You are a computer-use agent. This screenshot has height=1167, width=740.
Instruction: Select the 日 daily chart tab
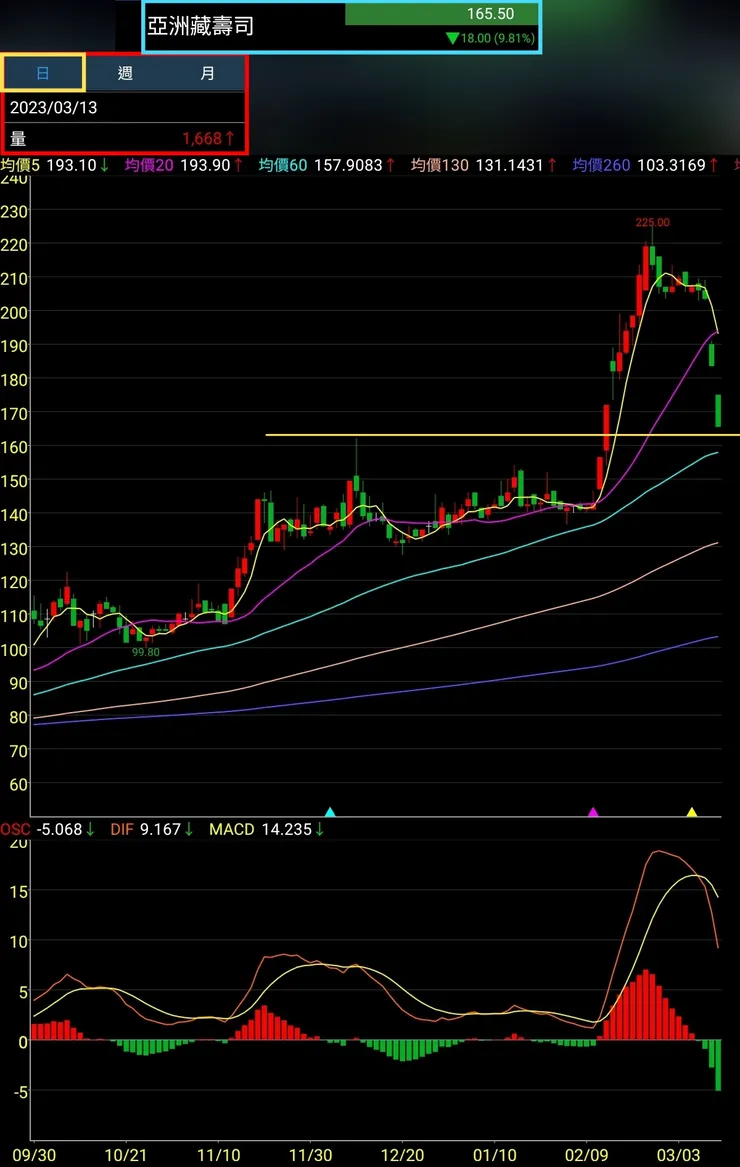pyautogui.click(x=43, y=73)
